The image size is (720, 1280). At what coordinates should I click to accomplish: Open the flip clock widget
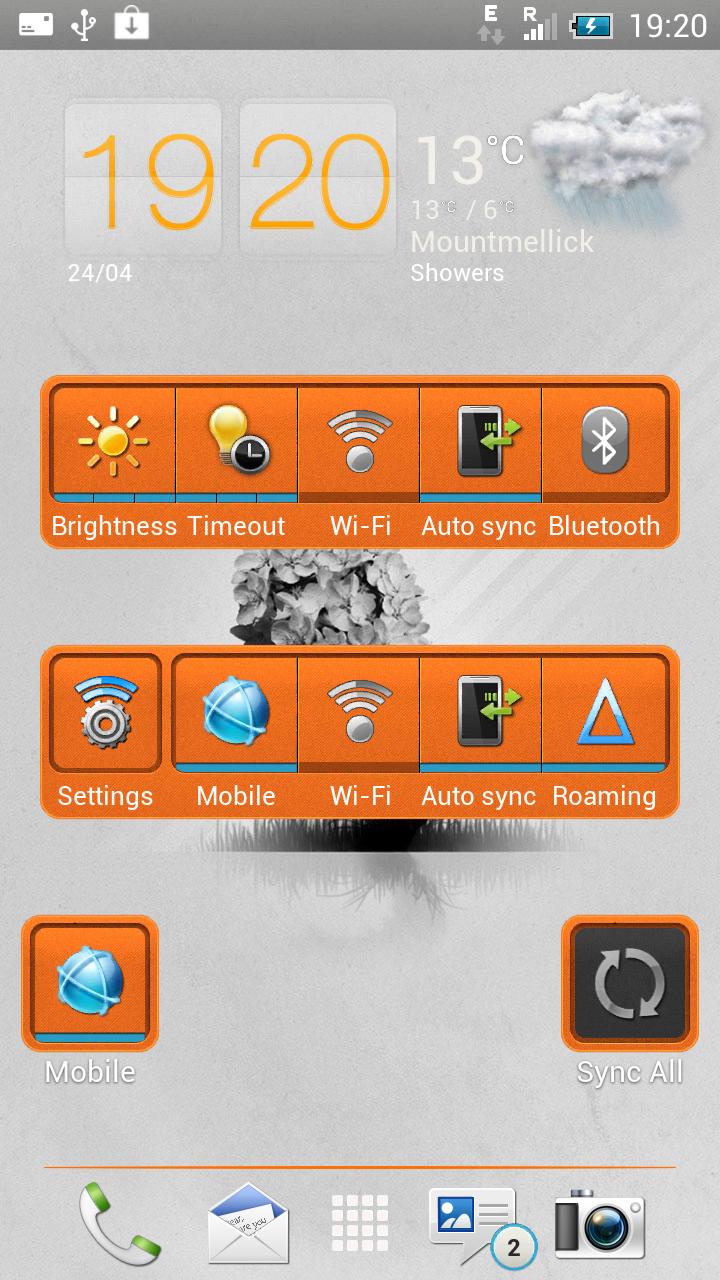click(230, 180)
